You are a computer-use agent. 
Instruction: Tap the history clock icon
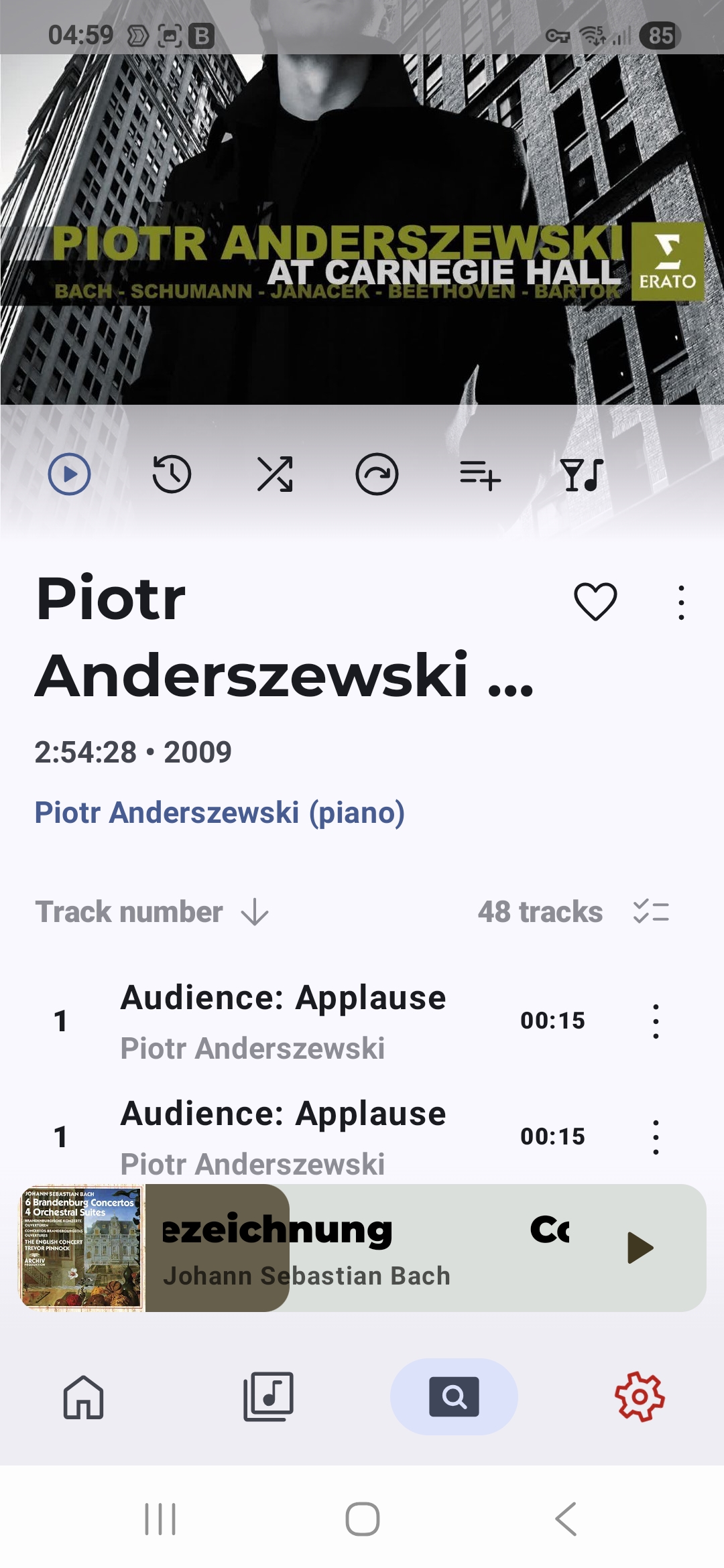pyautogui.click(x=172, y=474)
